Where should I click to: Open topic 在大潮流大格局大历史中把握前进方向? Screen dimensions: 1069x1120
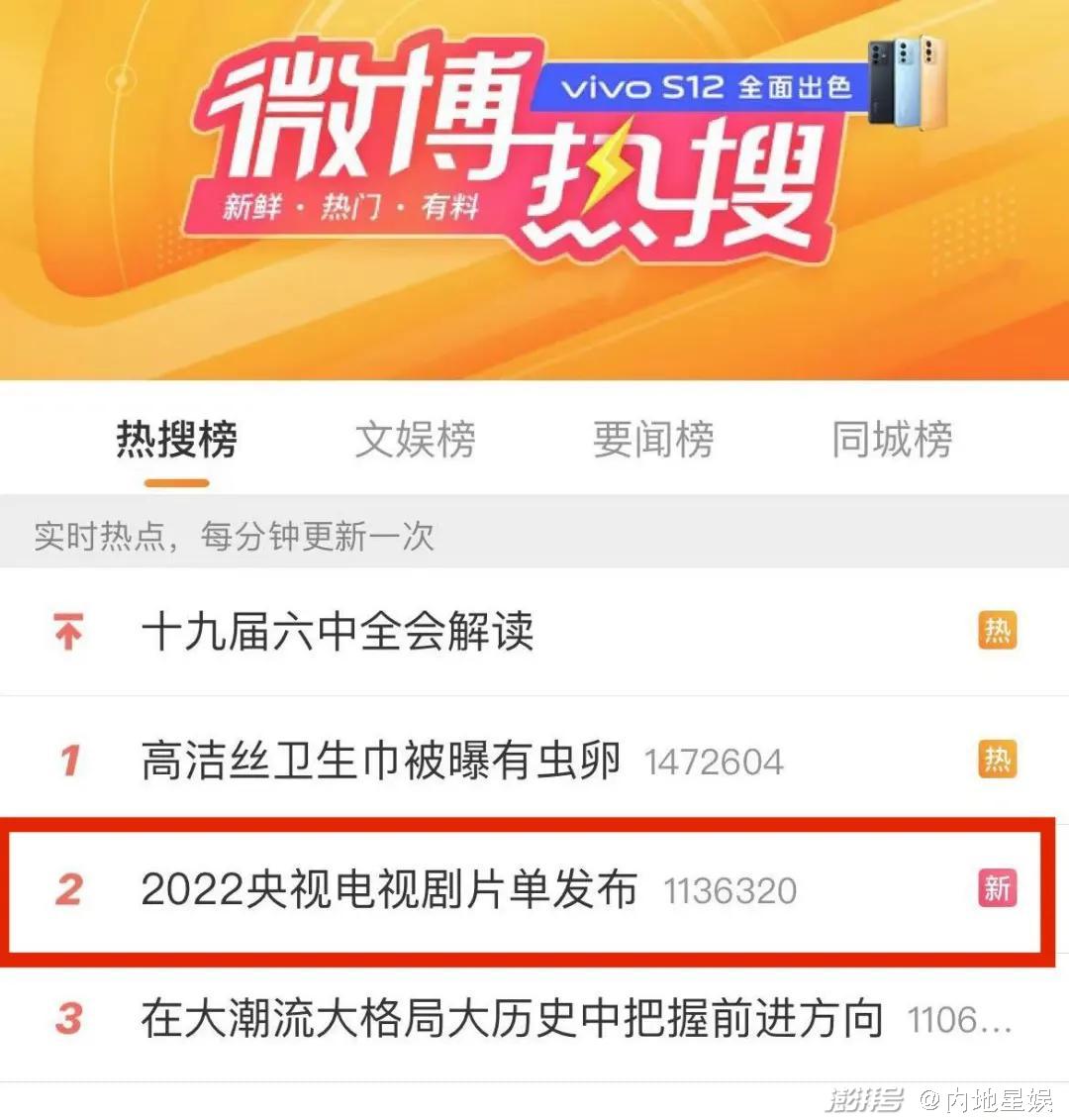pyautogui.click(x=512, y=1019)
